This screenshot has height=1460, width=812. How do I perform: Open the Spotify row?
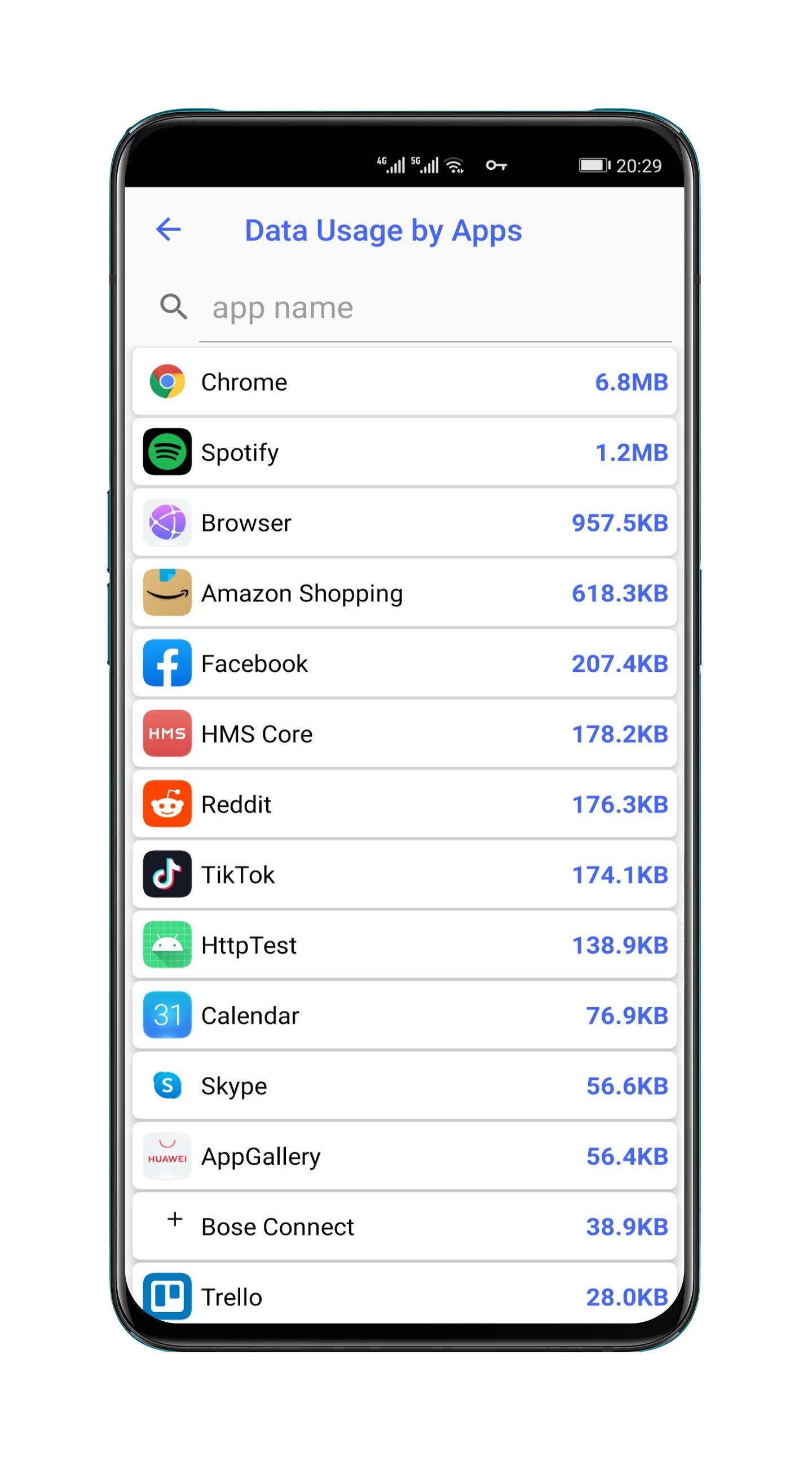pos(404,452)
